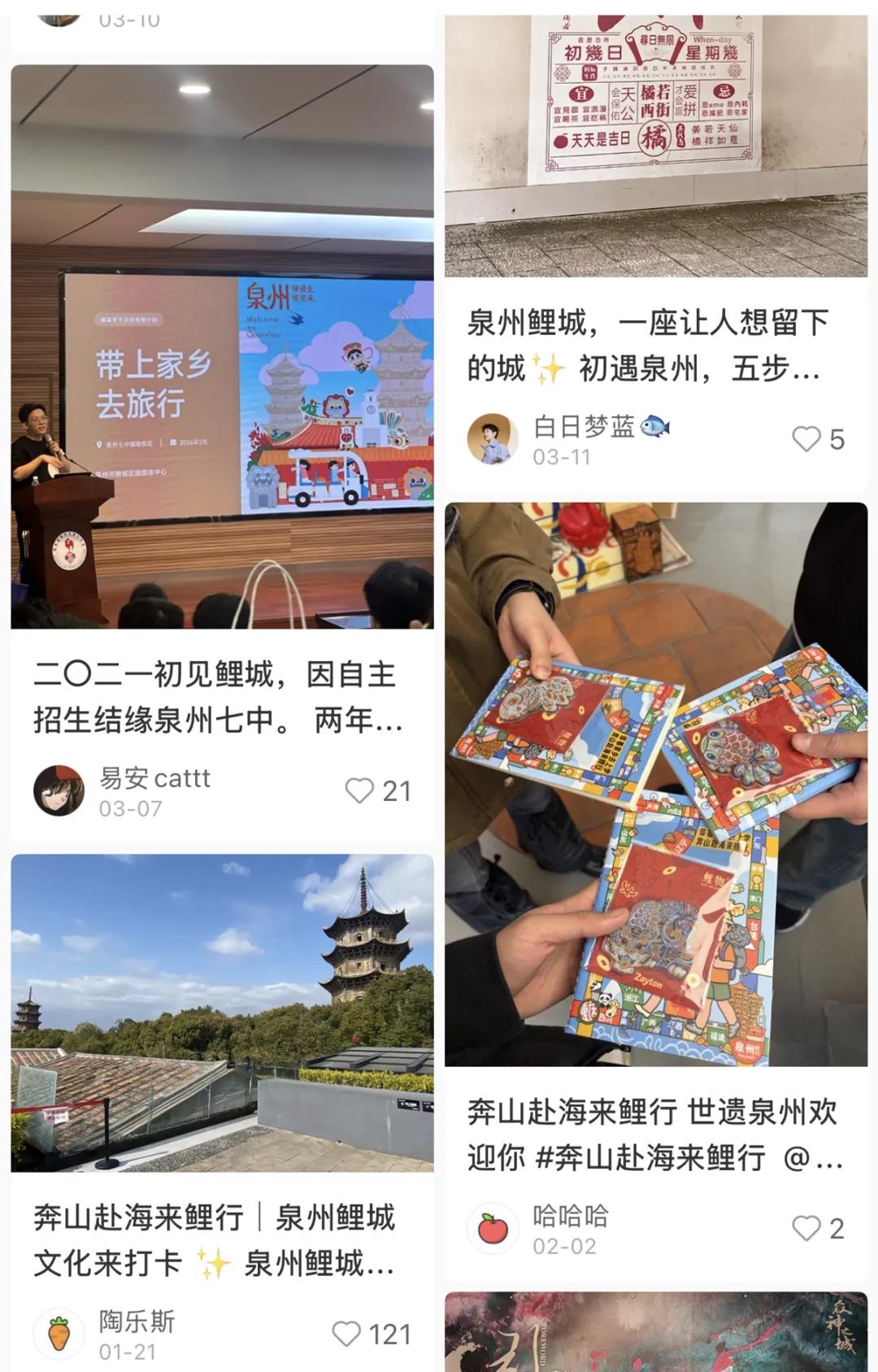View 陶乐斯's carrot avatar profile
Screen dimensions: 878x1372
tap(59, 1334)
